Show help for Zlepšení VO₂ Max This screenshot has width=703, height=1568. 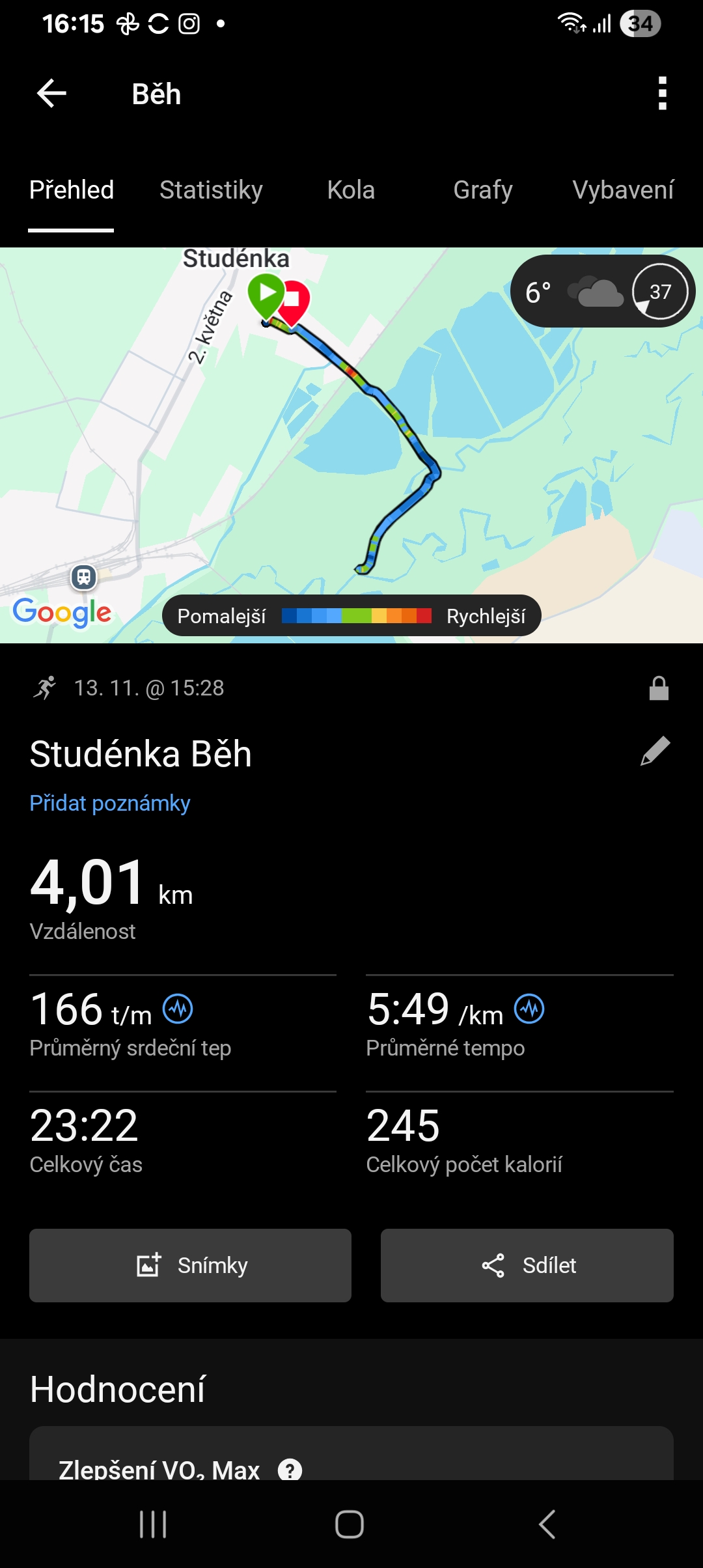(290, 1469)
